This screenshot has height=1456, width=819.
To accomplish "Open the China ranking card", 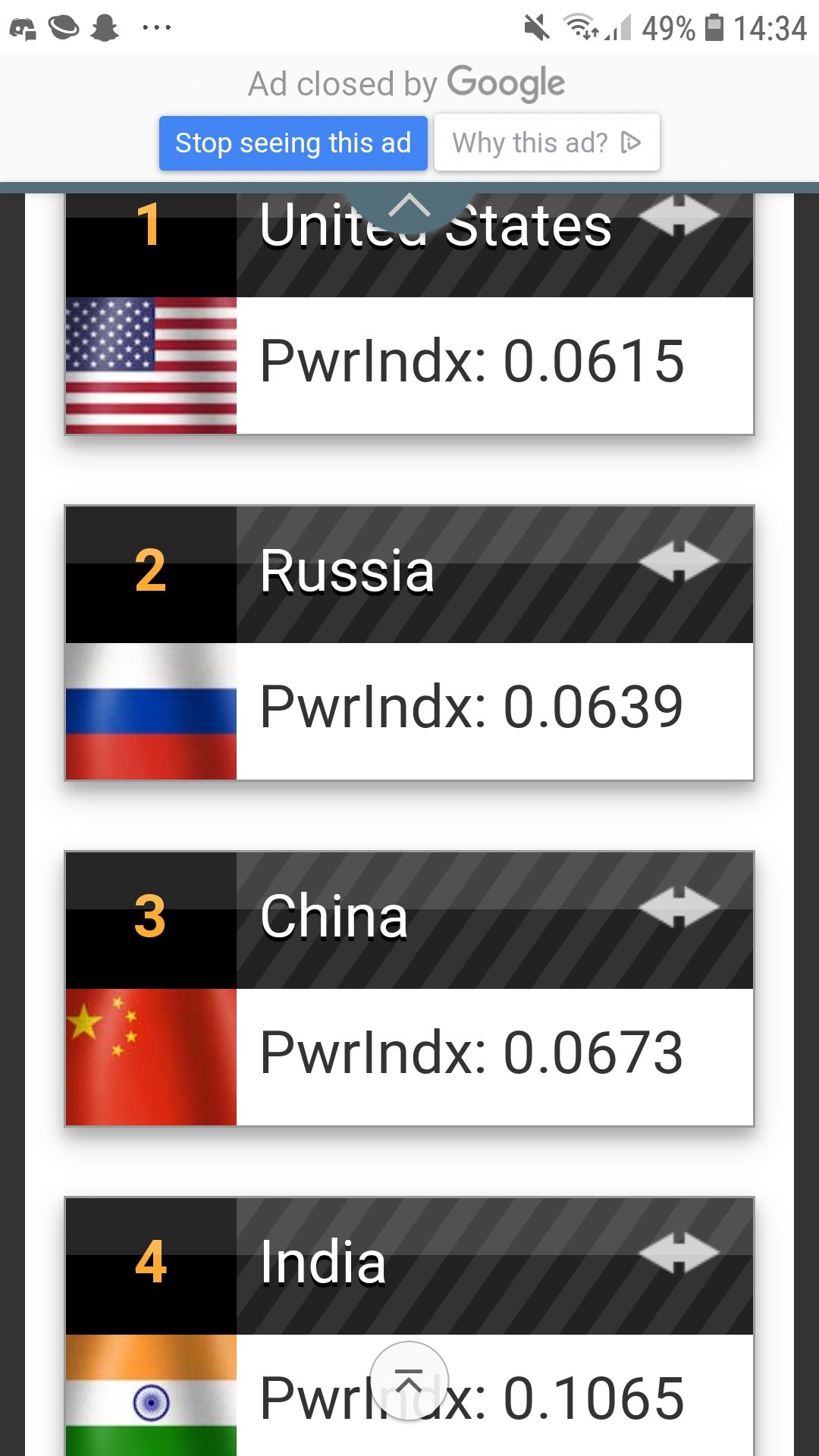I will coord(409,988).
